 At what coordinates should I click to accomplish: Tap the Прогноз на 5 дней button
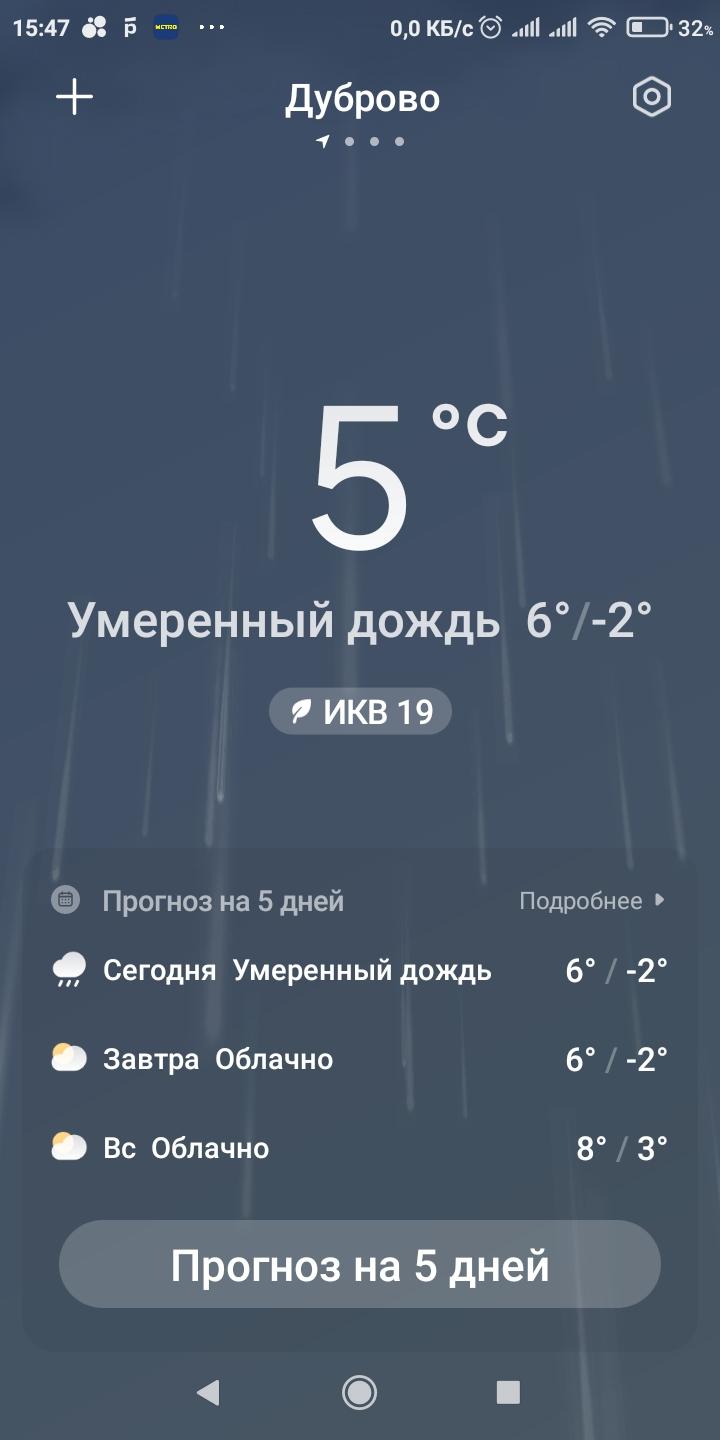pyautogui.click(x=360, y=1265)
